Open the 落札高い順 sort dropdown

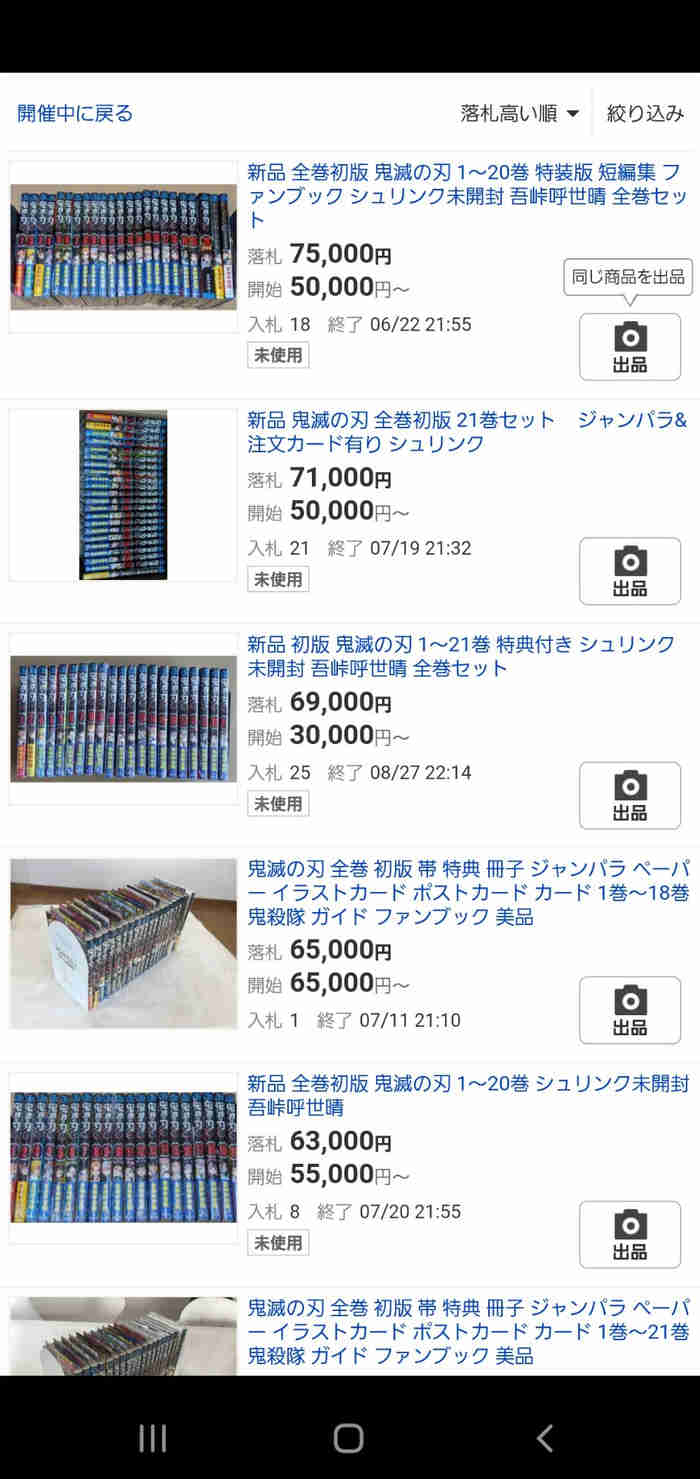tap(519, 113)
